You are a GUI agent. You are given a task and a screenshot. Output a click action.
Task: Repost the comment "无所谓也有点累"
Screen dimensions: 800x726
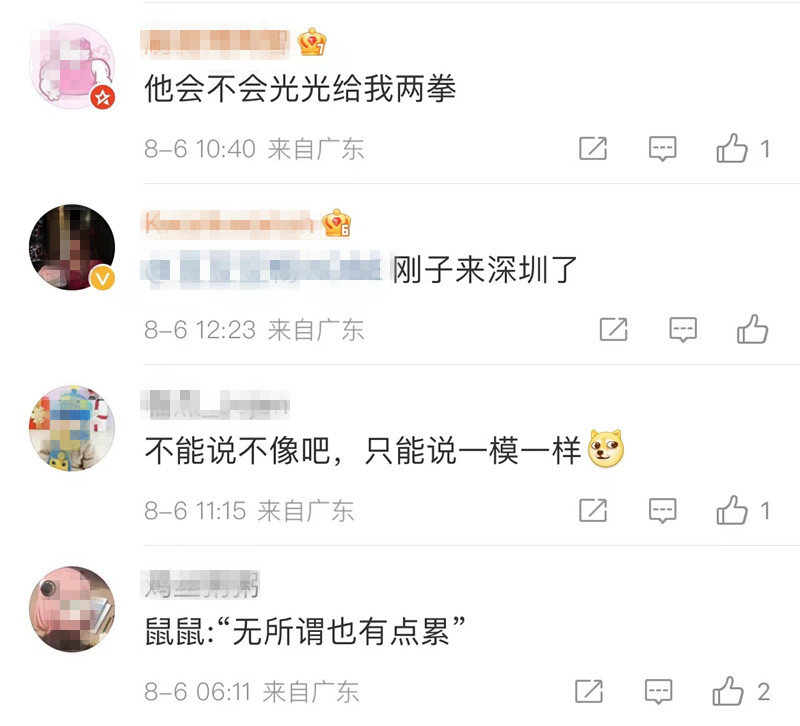pos(589,690)
